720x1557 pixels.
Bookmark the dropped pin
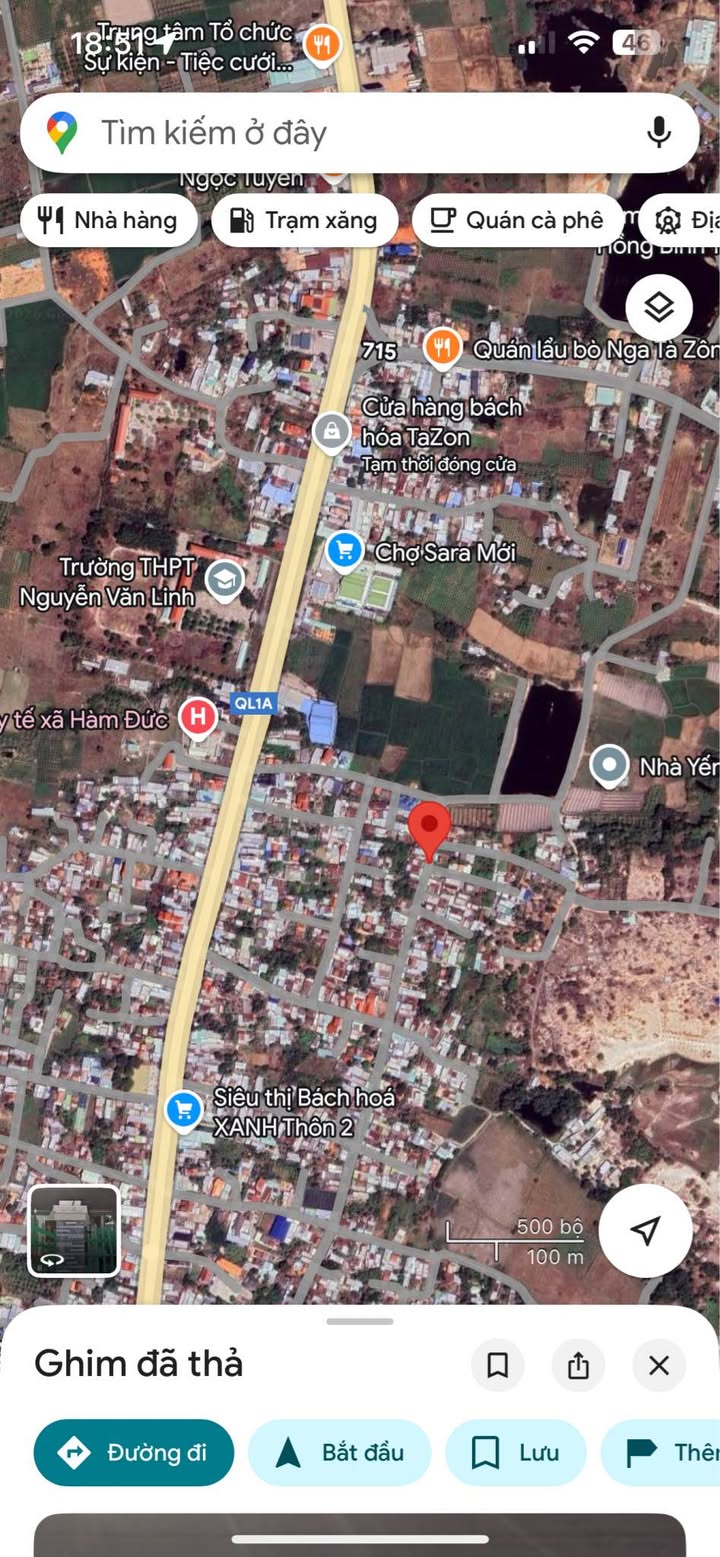coord(497,1365)
